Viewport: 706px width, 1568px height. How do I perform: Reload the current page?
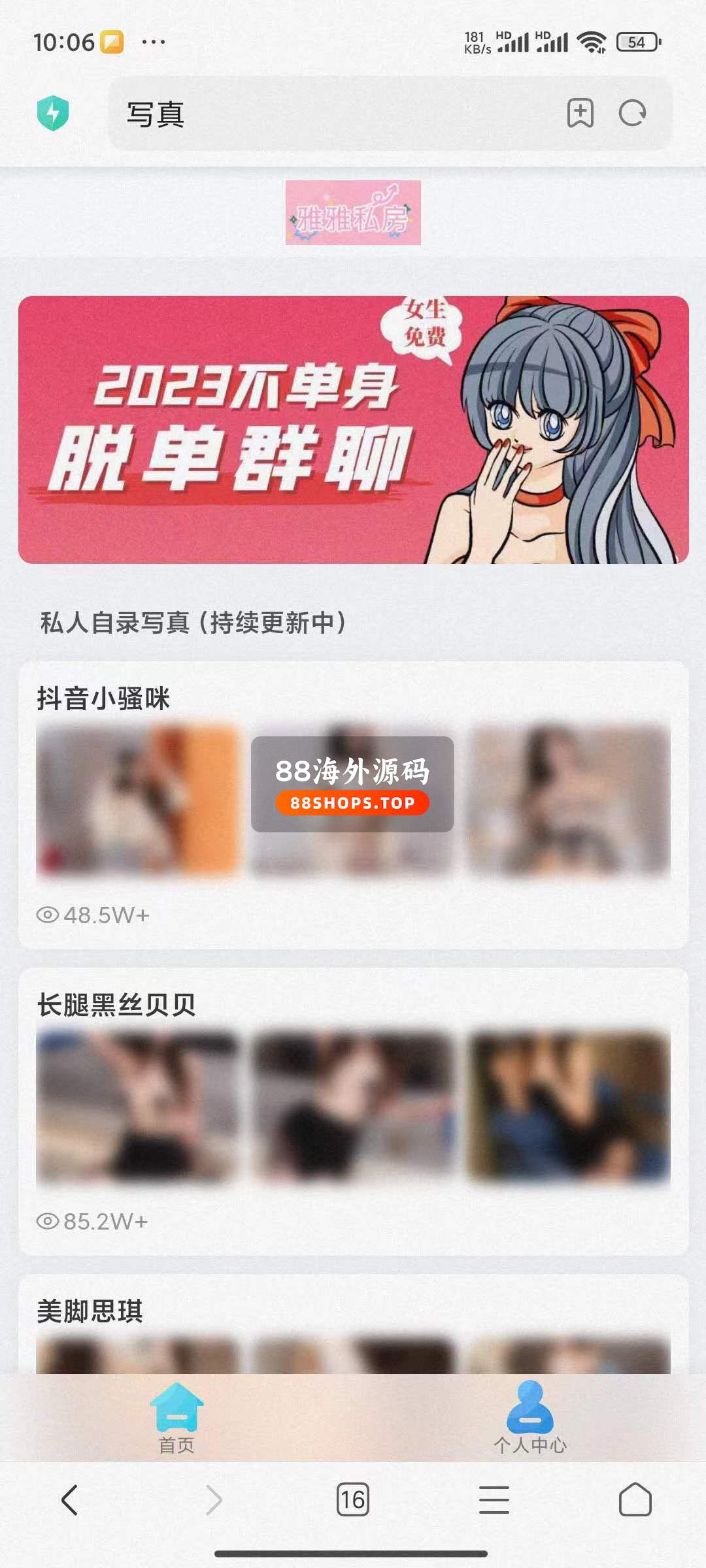(632, 113)
